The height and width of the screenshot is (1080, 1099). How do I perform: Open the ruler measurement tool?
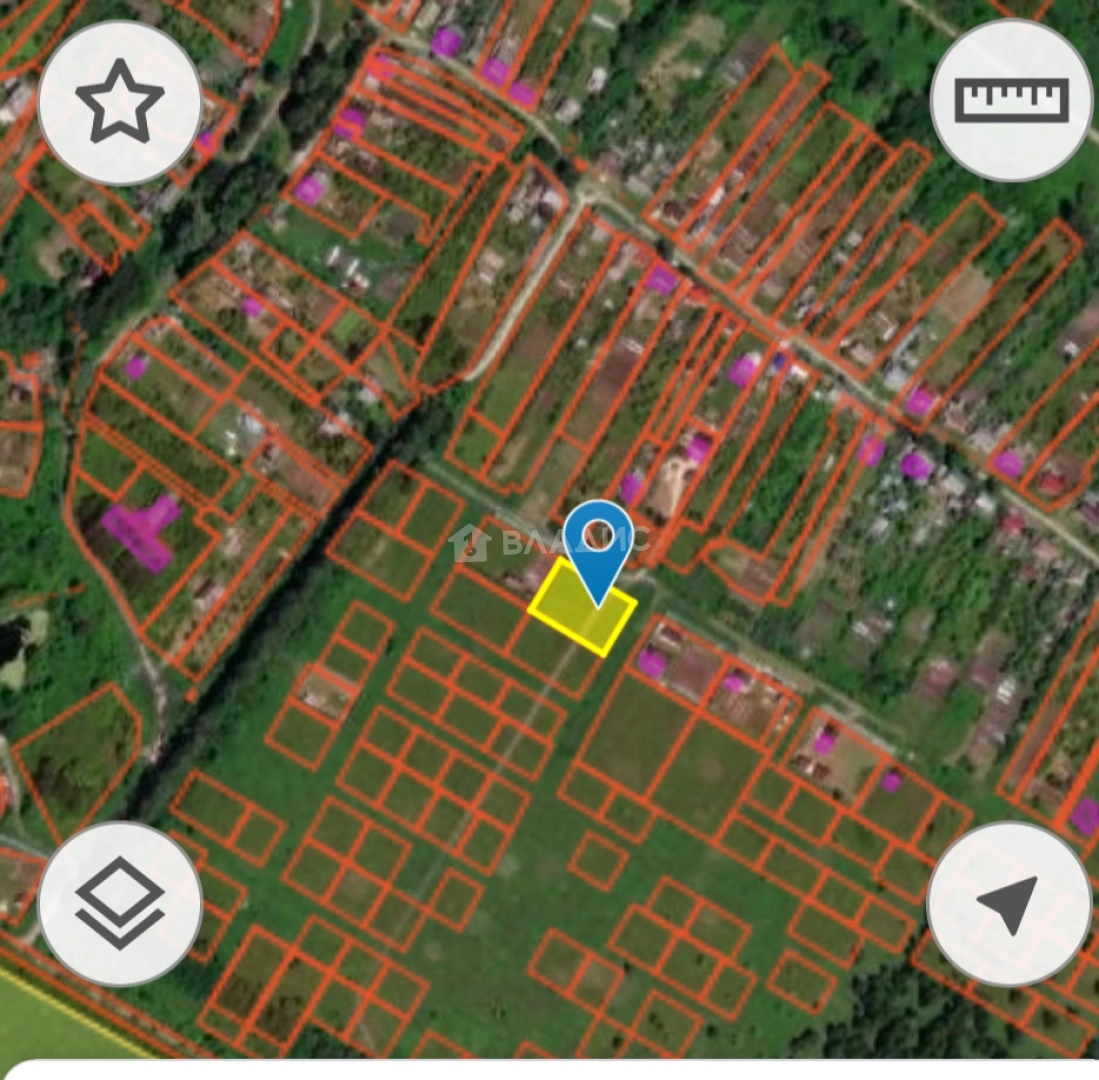pyautogui.click(x=1012, y=100)
